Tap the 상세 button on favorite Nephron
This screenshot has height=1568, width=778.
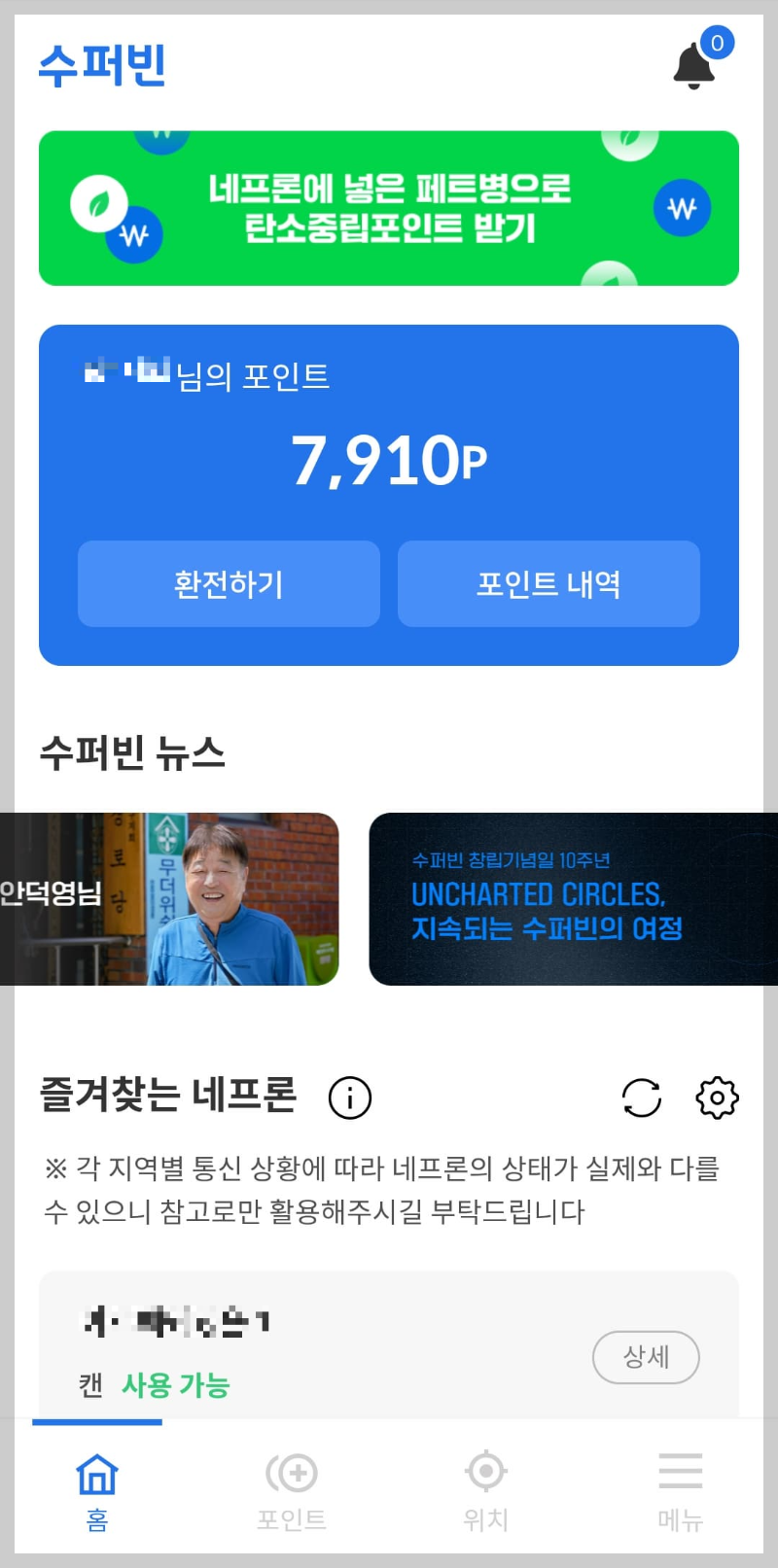coord(646,1358)
